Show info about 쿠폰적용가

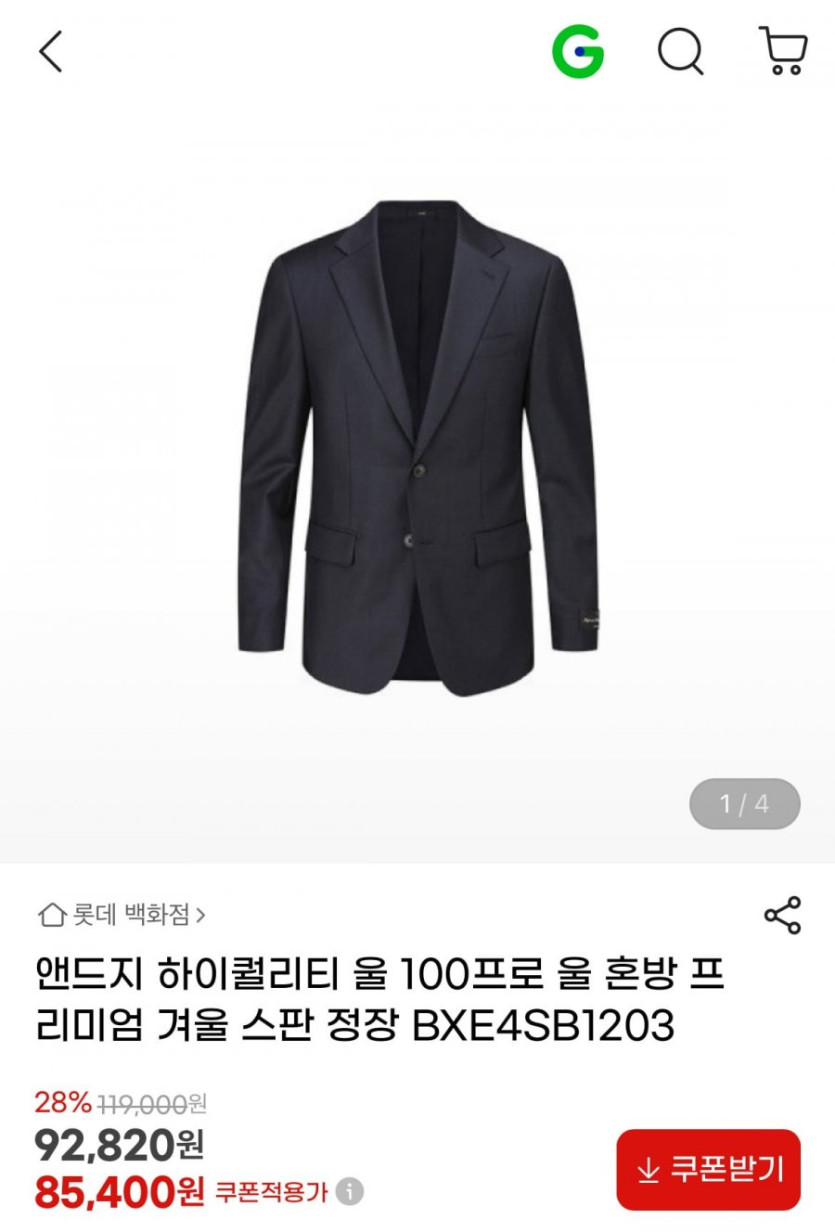(x=349, y=1191)
